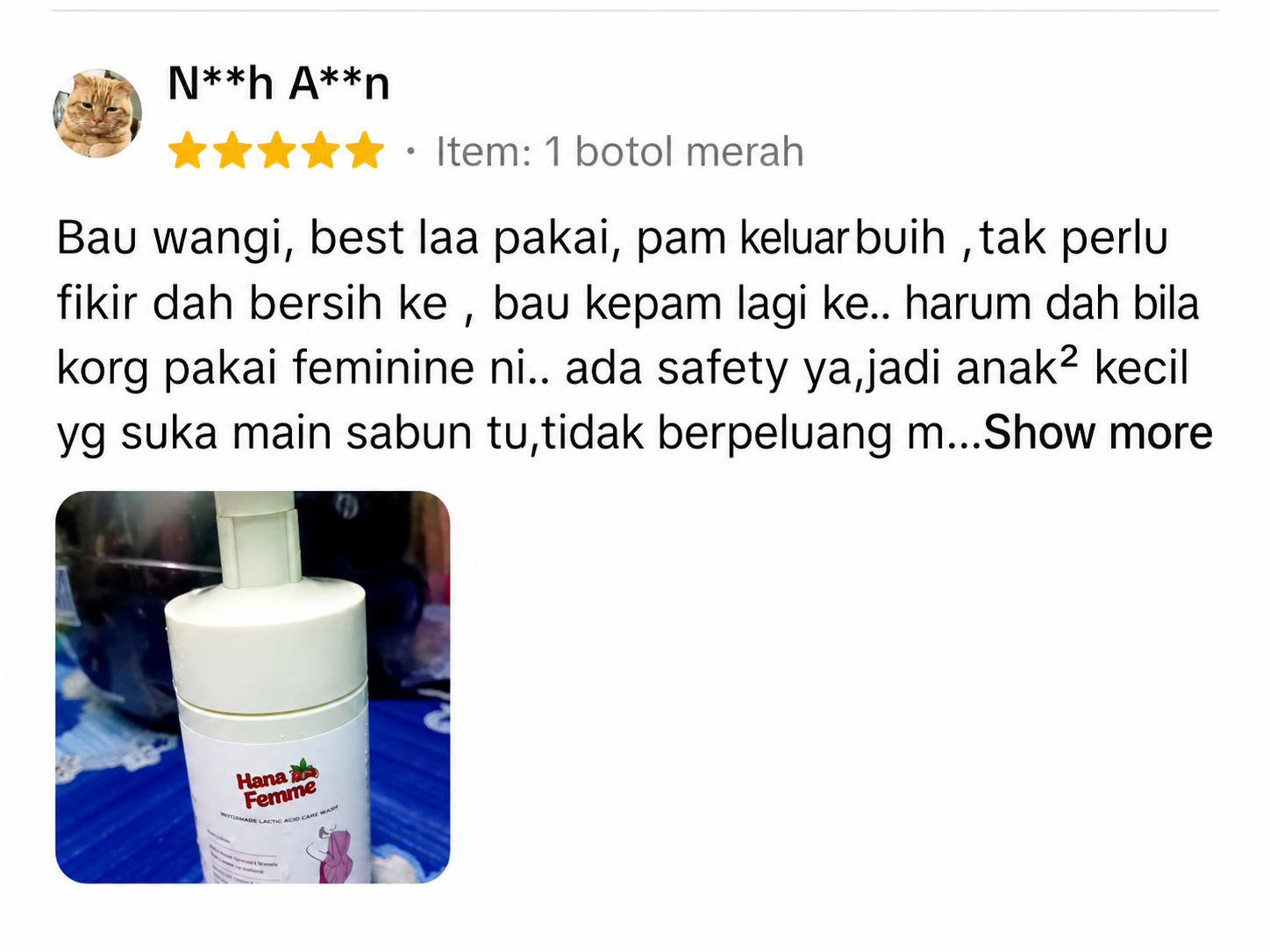View reviewer N**h A**n's cat avatar
This screenshot has height=952, width=1270.
point(97,114)
